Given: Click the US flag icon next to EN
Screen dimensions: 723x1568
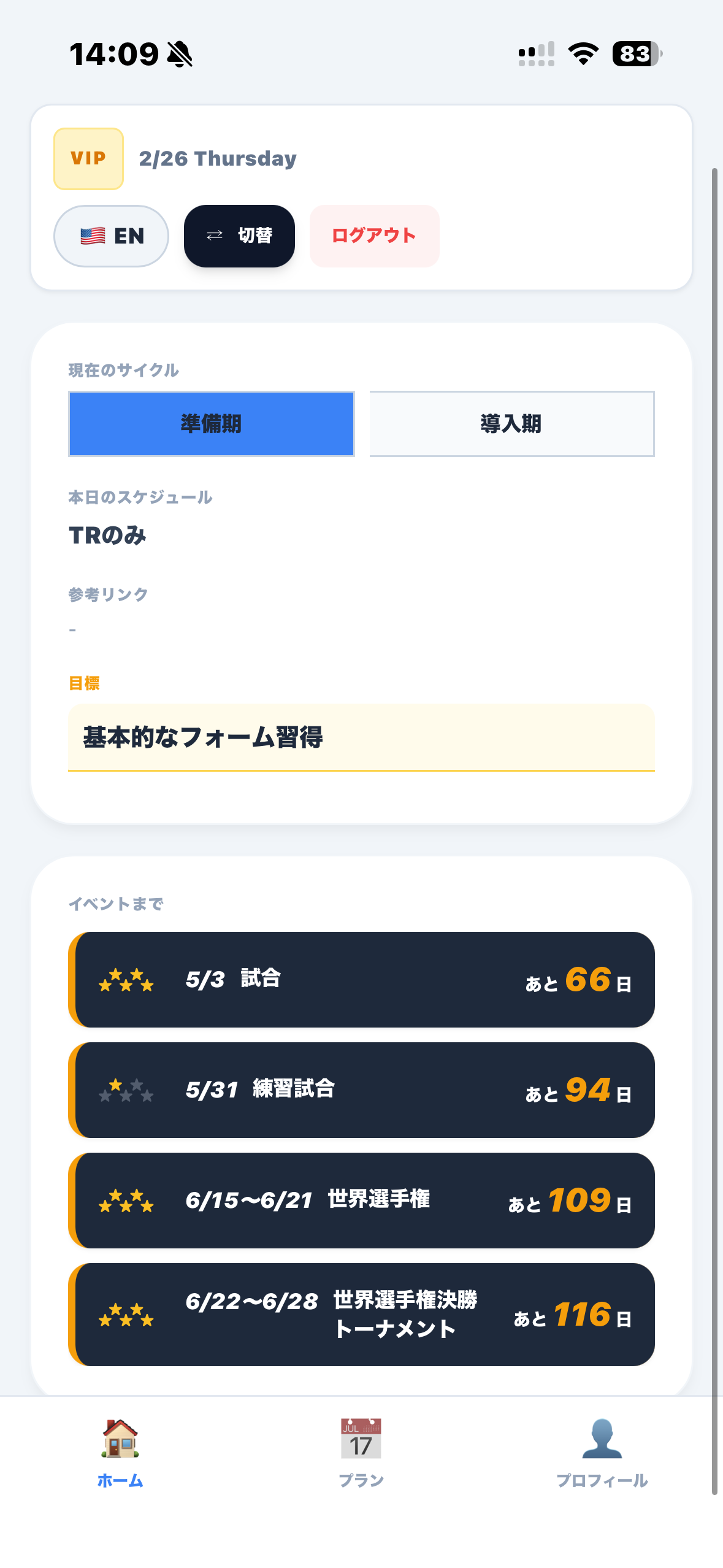Looking at the screenshot, I should click(x=93, y=236).
